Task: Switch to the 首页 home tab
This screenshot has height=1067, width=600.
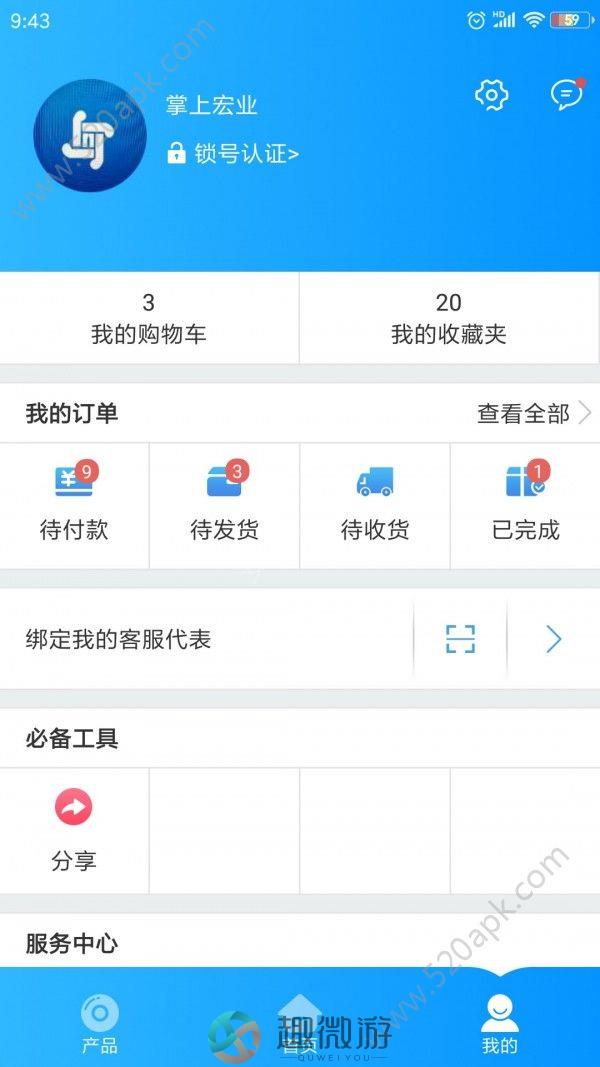Action: [300, 1023]
